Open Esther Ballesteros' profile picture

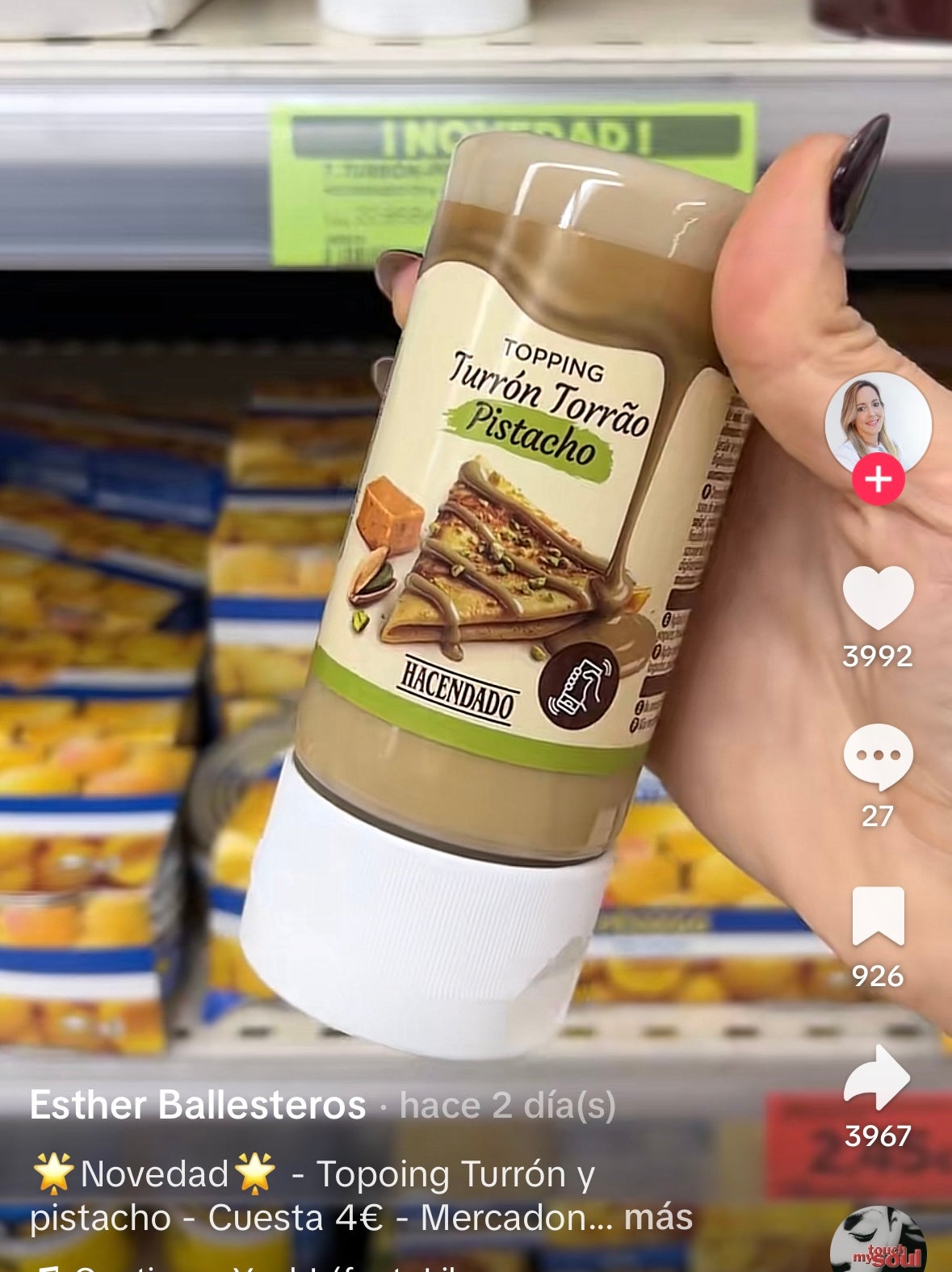click(878, 424)
